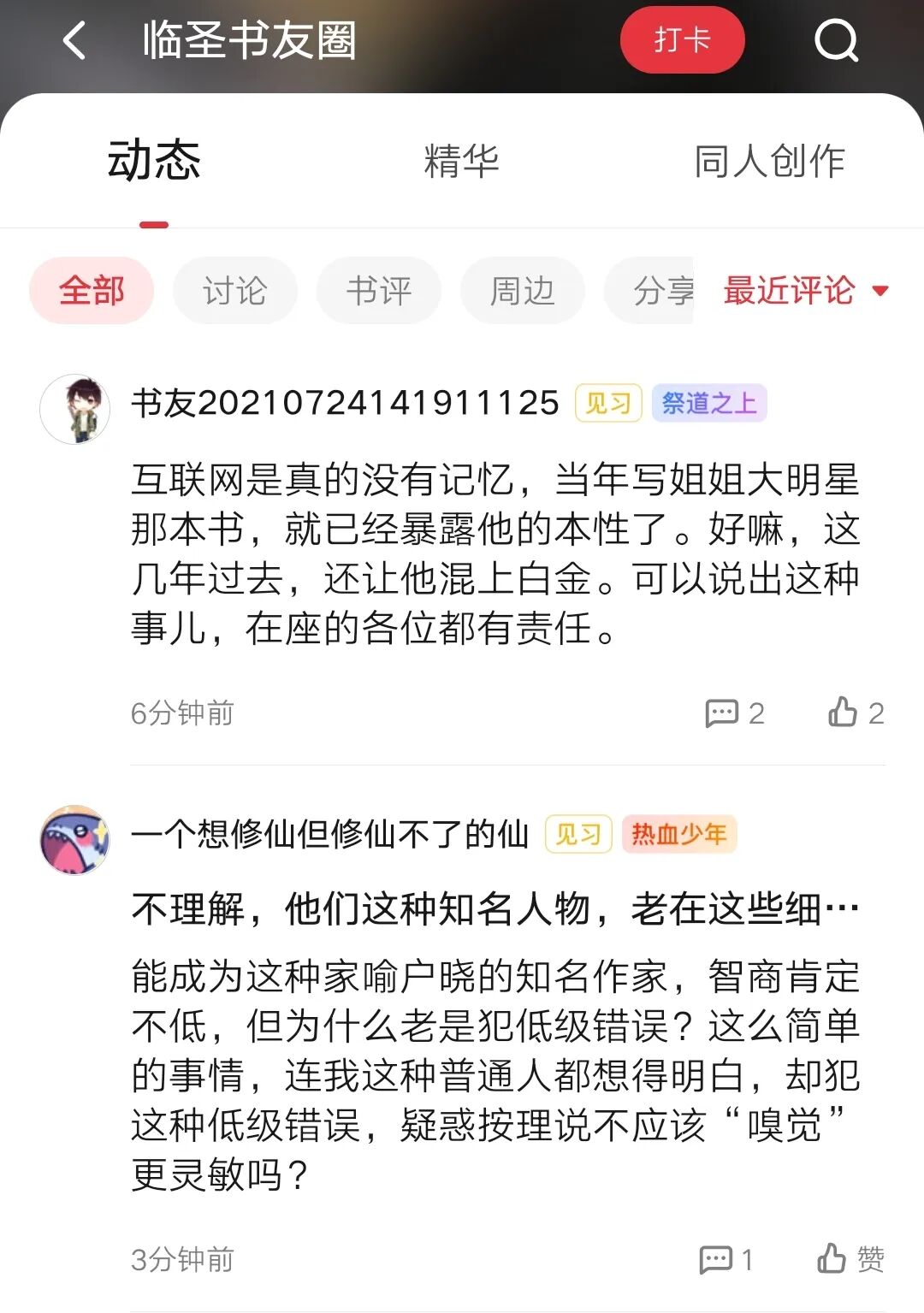Click the back arrow to leave 临圣书友圈

[x=73, y=41]
